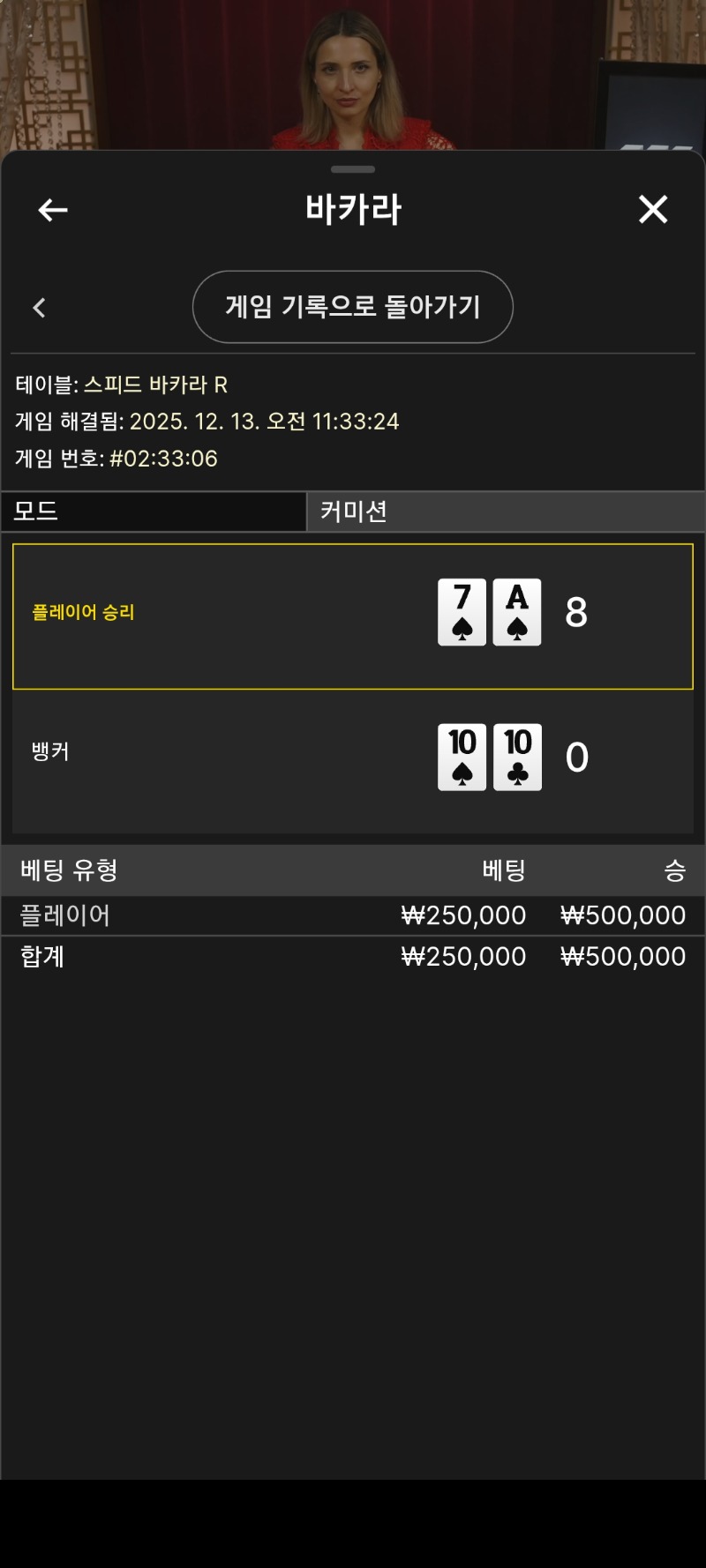Go to the previous game record chevron
This screenshot has width=706, height=1568.
pyautogui.click(x=39, y=308)
